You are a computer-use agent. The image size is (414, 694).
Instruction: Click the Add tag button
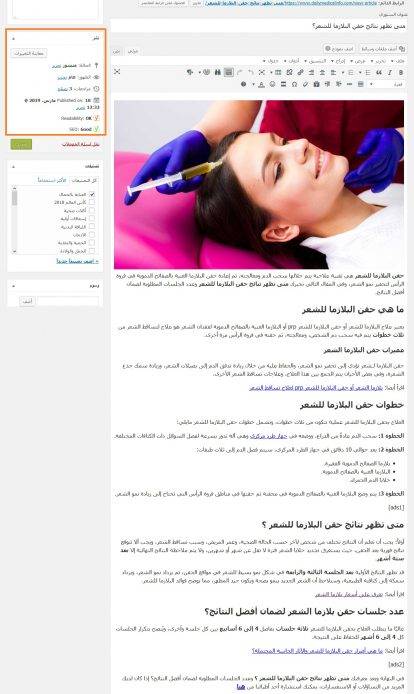pos(27,301)
